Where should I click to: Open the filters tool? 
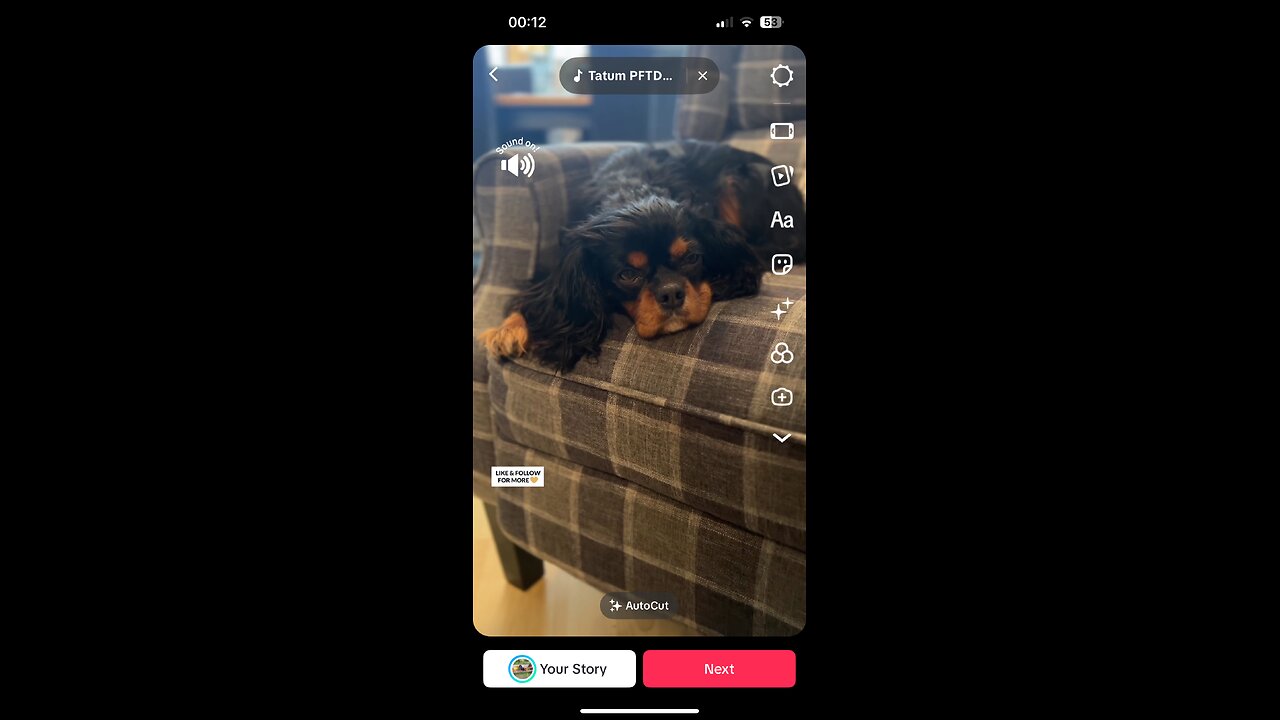[782, 353]
